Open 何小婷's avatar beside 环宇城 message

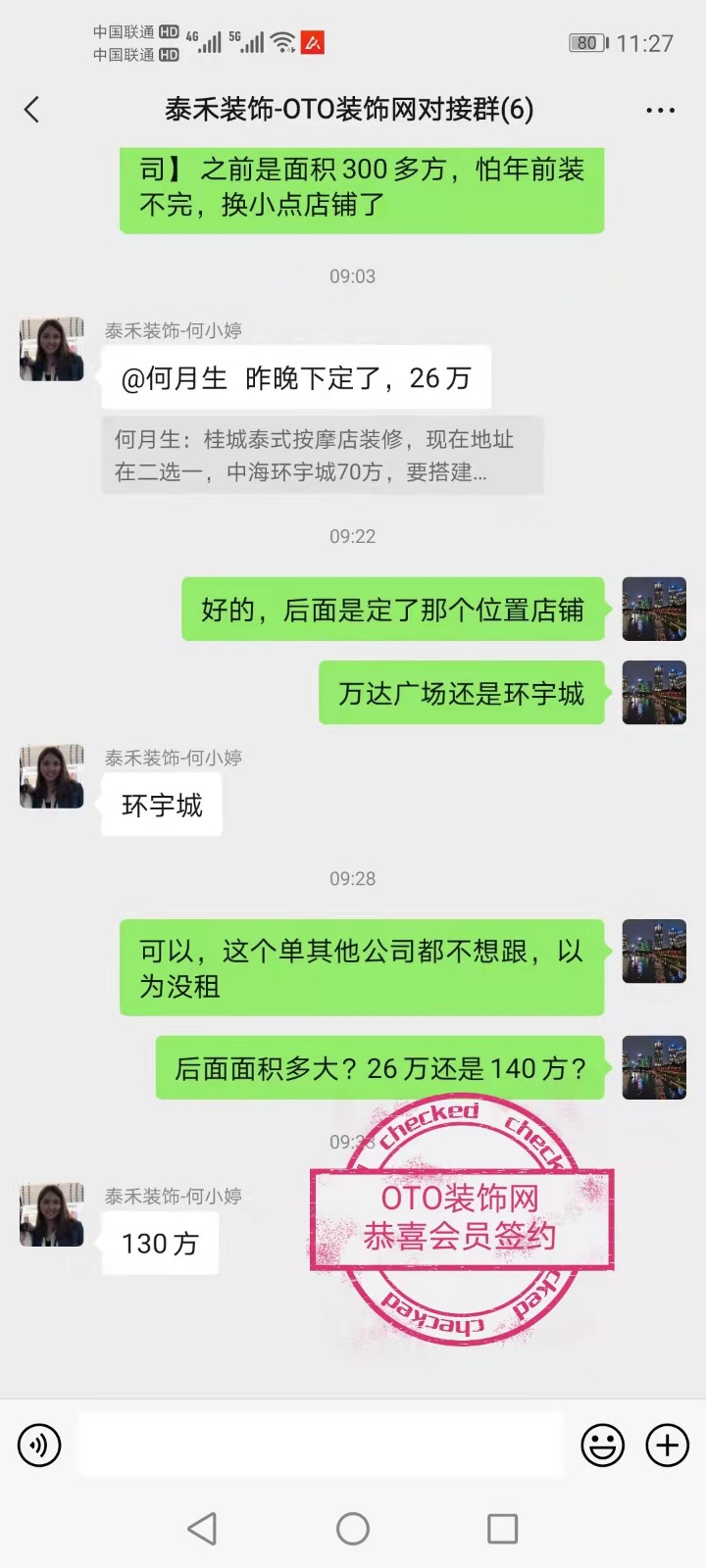tap(52, 776)
